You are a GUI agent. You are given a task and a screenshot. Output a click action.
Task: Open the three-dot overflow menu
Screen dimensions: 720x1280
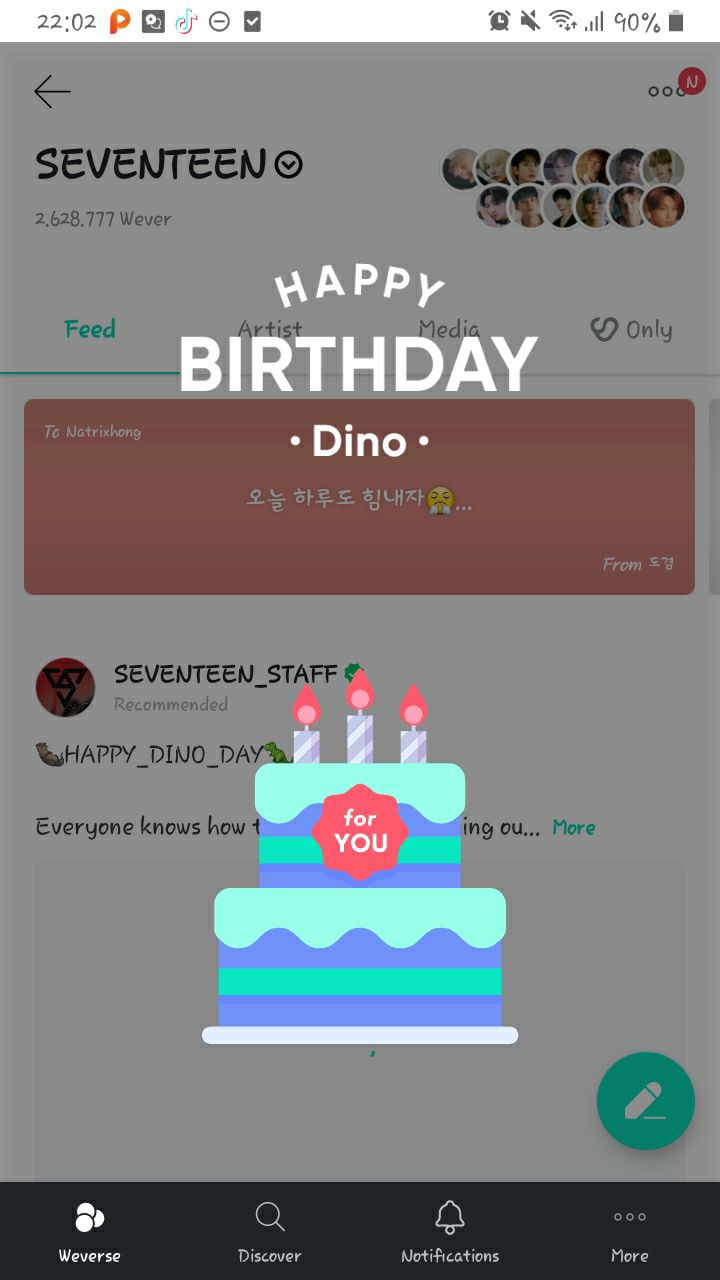click(x=666, y=91)
